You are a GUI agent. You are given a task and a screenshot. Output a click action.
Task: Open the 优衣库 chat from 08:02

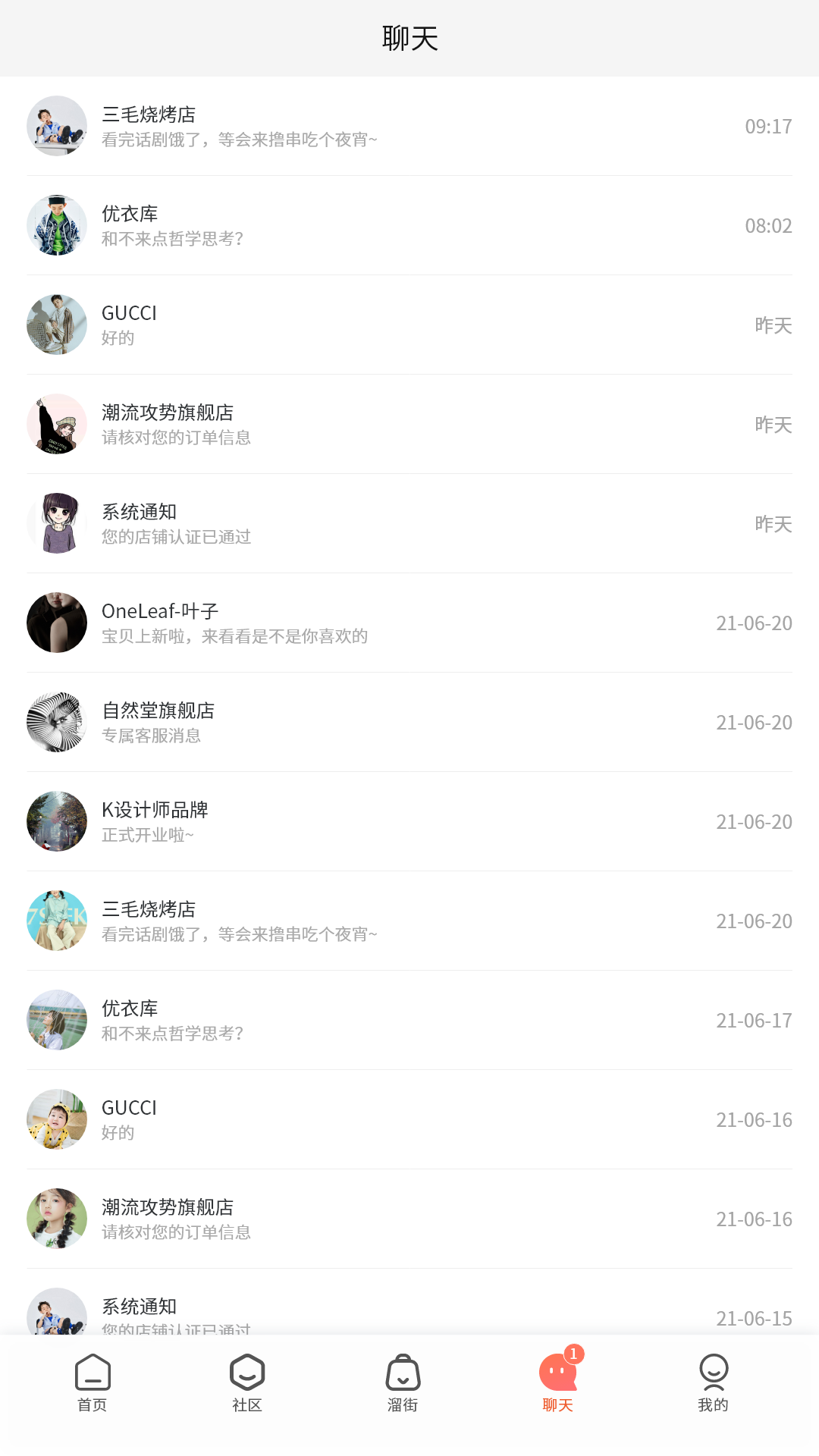409,225
